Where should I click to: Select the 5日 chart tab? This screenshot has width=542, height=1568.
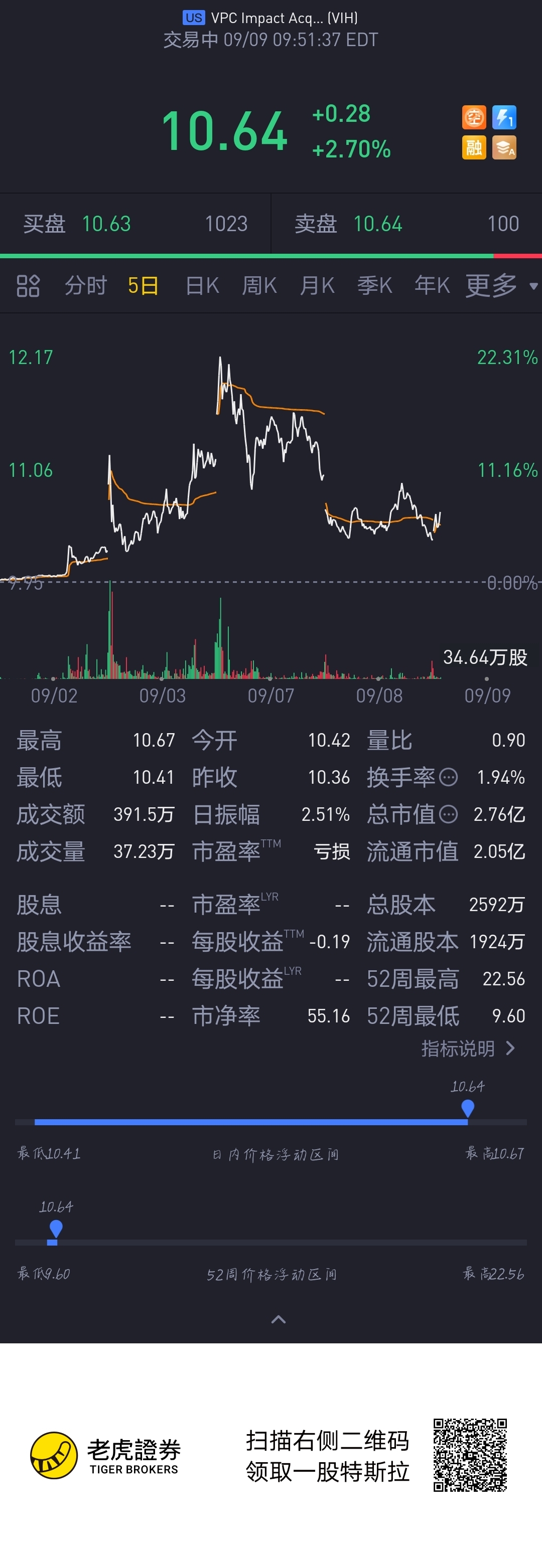[143, 285]
